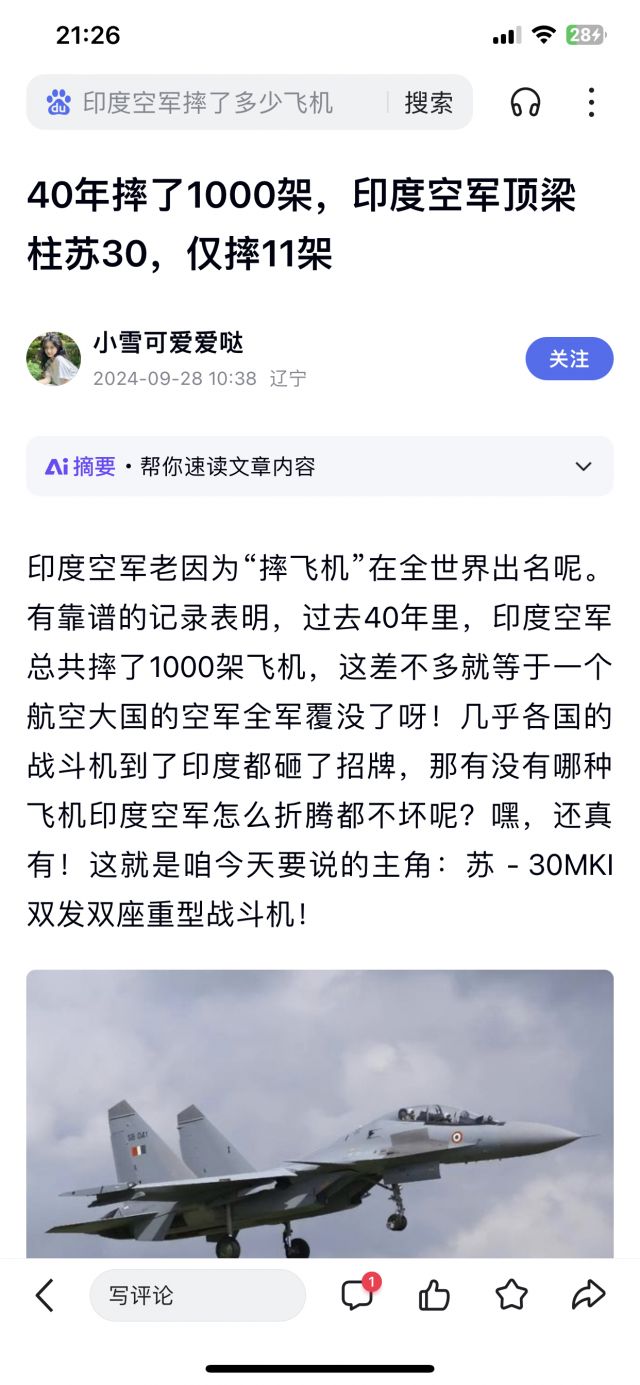Image resolution: width=640 pixels, height=1385 pixels.
Task: Open 小雪可爱爱哒's profile avatar
Action: pos(53,359)
